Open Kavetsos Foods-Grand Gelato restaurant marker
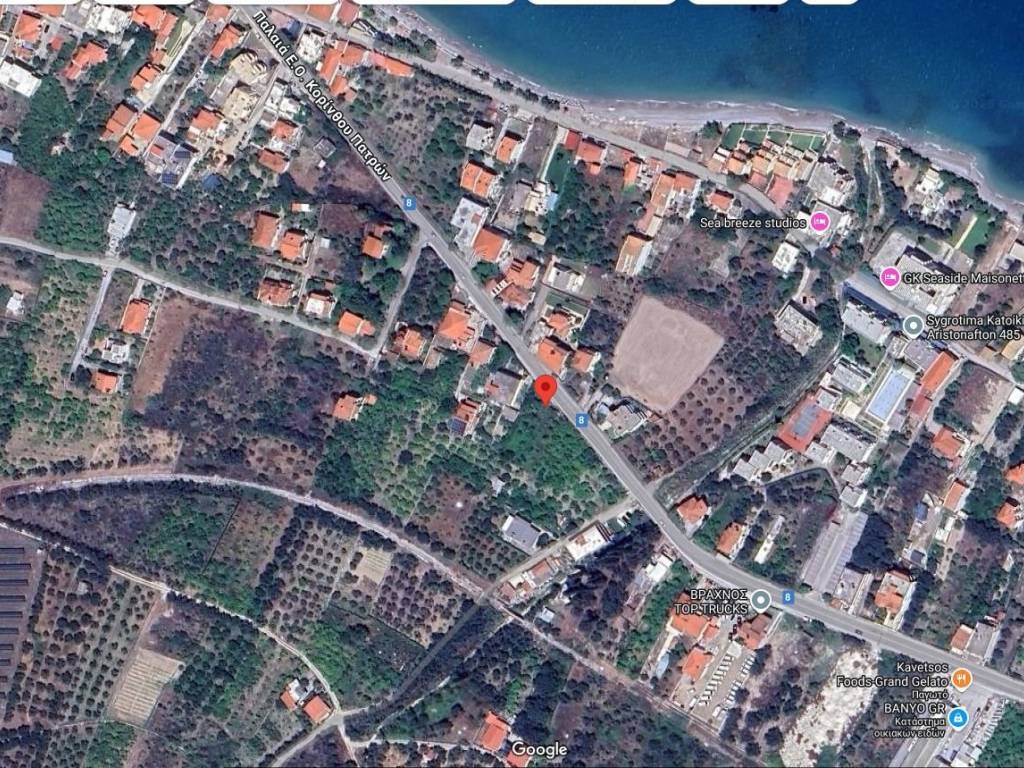This screenshot has width=1024, height=768. point(959,678)
